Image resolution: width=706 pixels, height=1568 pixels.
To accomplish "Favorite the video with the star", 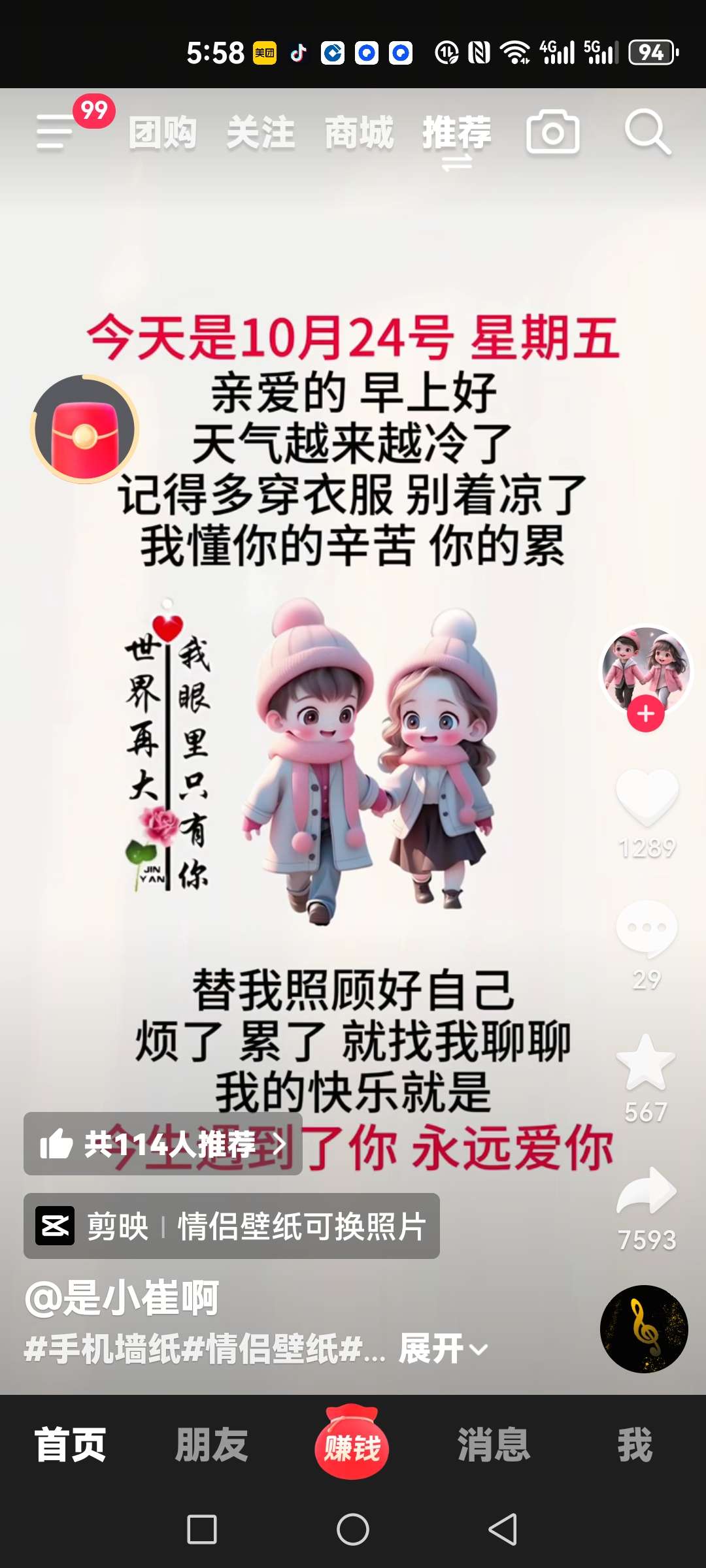I will 646,1062.
